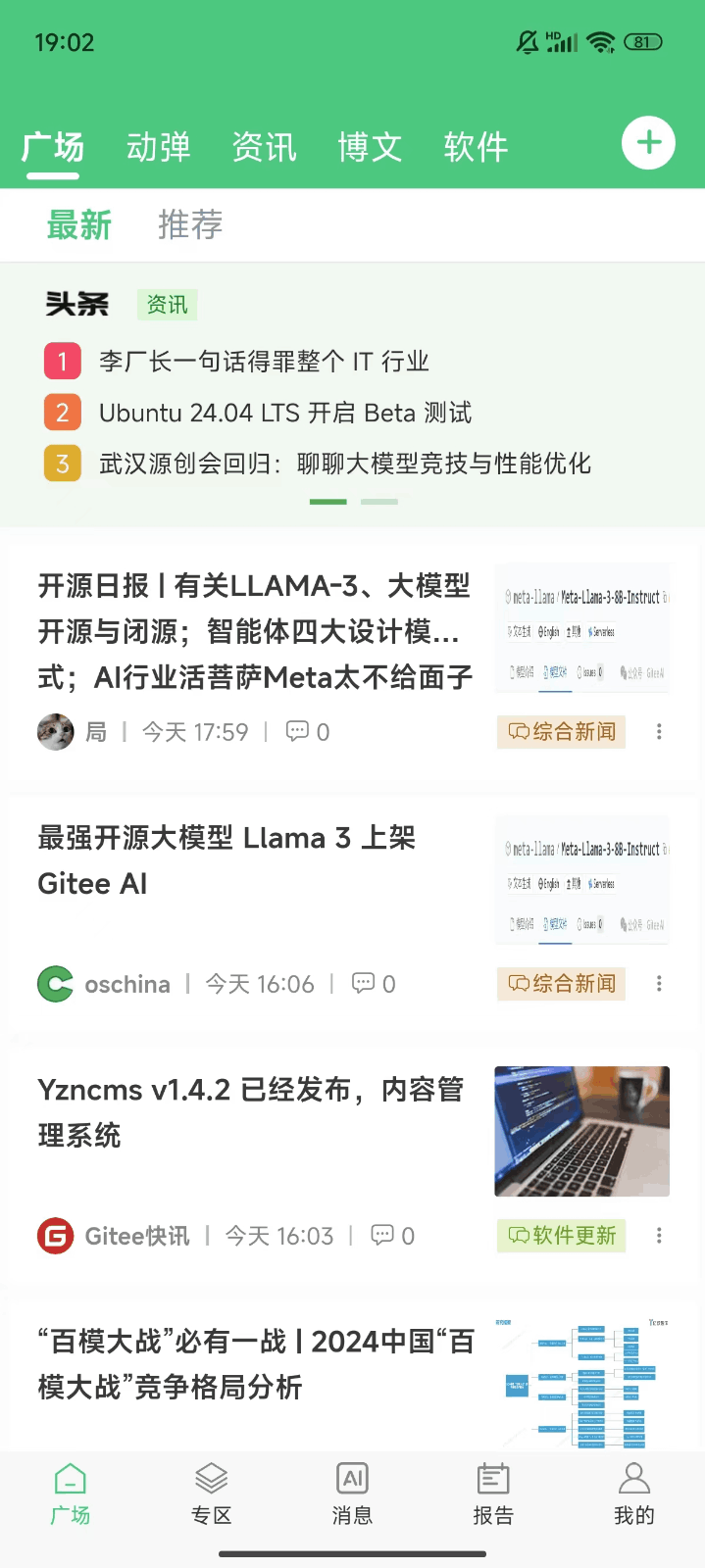Viewport: 705px width, 1568px height.
Task: Tap the 软件更新 tag on the Yzncms article
Action: [562, 1236]
